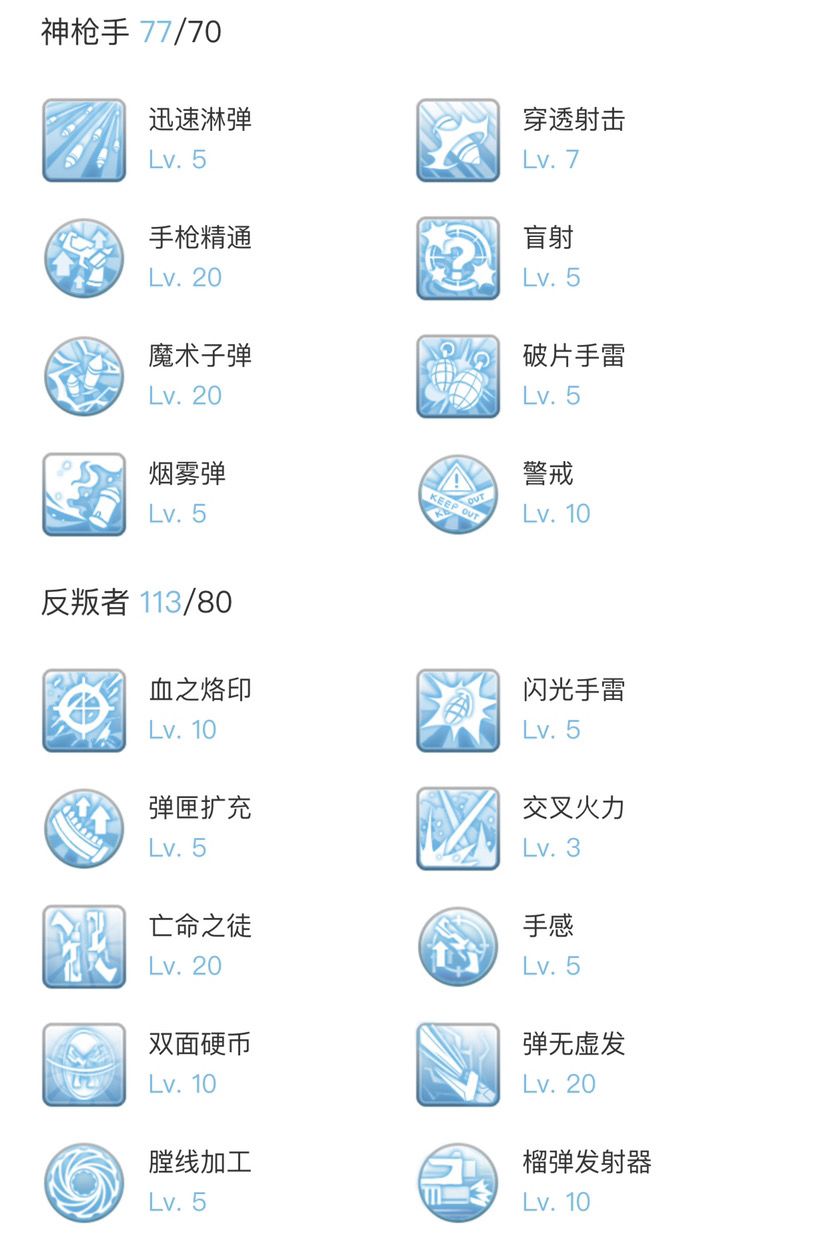Image resolution: width=828 pixels, height=1238 pixels.
Task: Tap the 膛线加工 skill item
Action: 147,1182
